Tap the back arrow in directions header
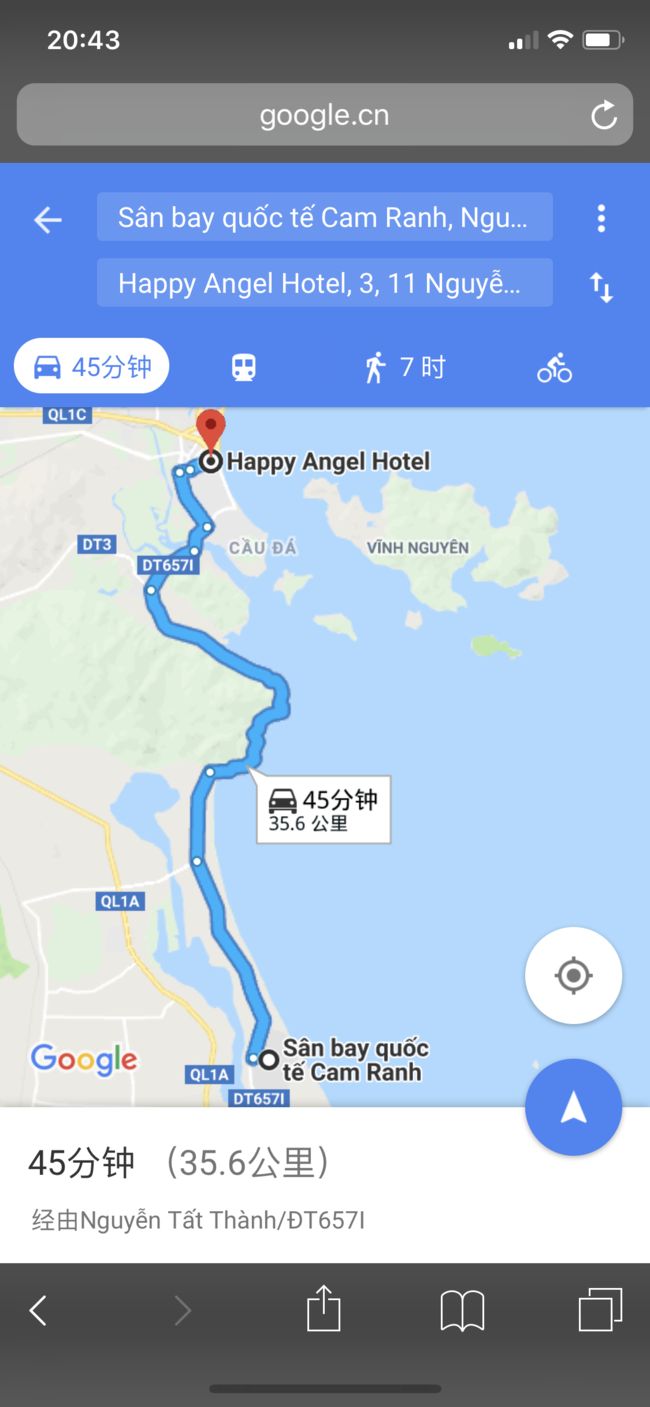The width and height of the screenshot is (650, 1407). [47, 219]
